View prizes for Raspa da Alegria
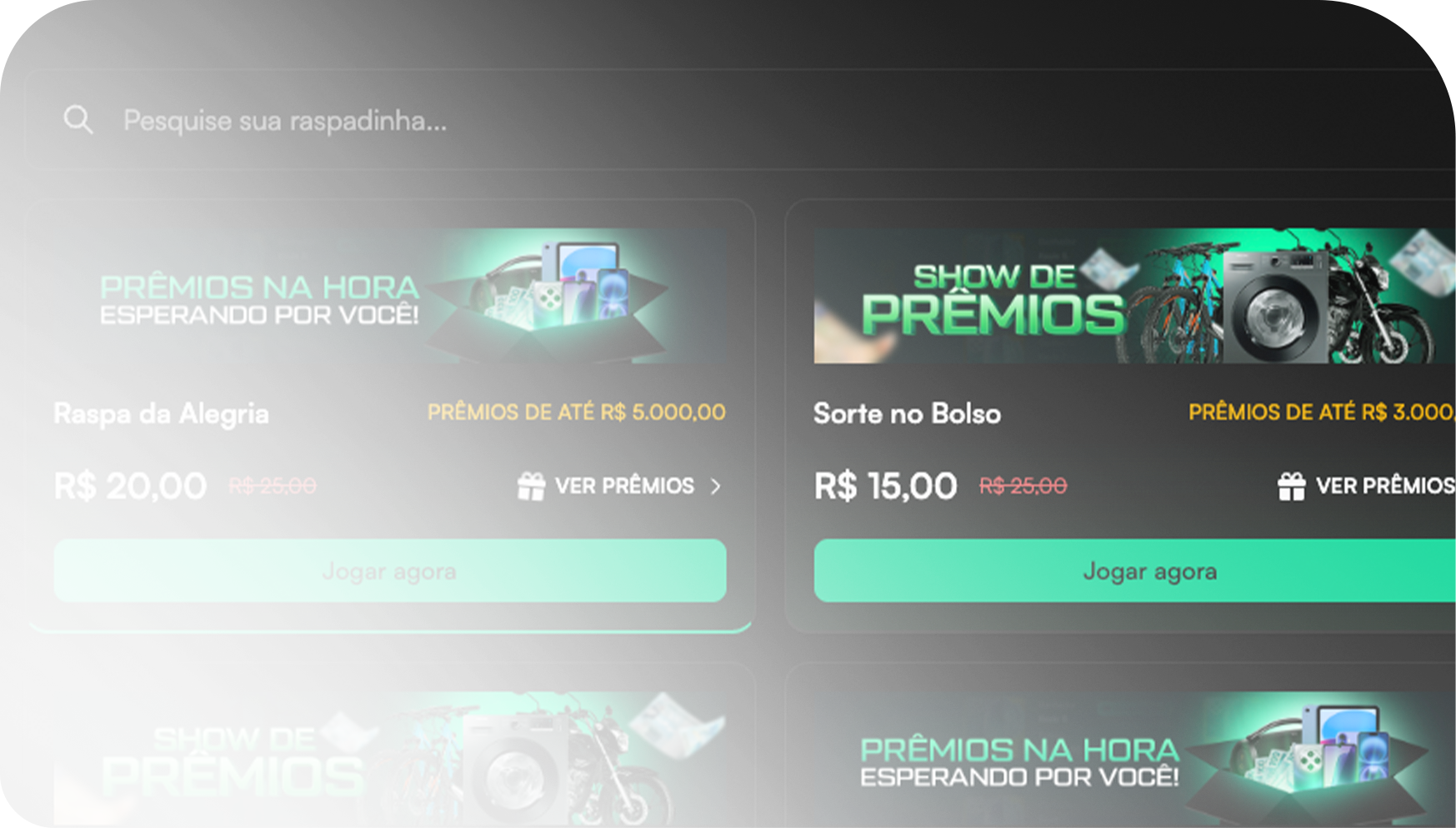 [621, 486]
